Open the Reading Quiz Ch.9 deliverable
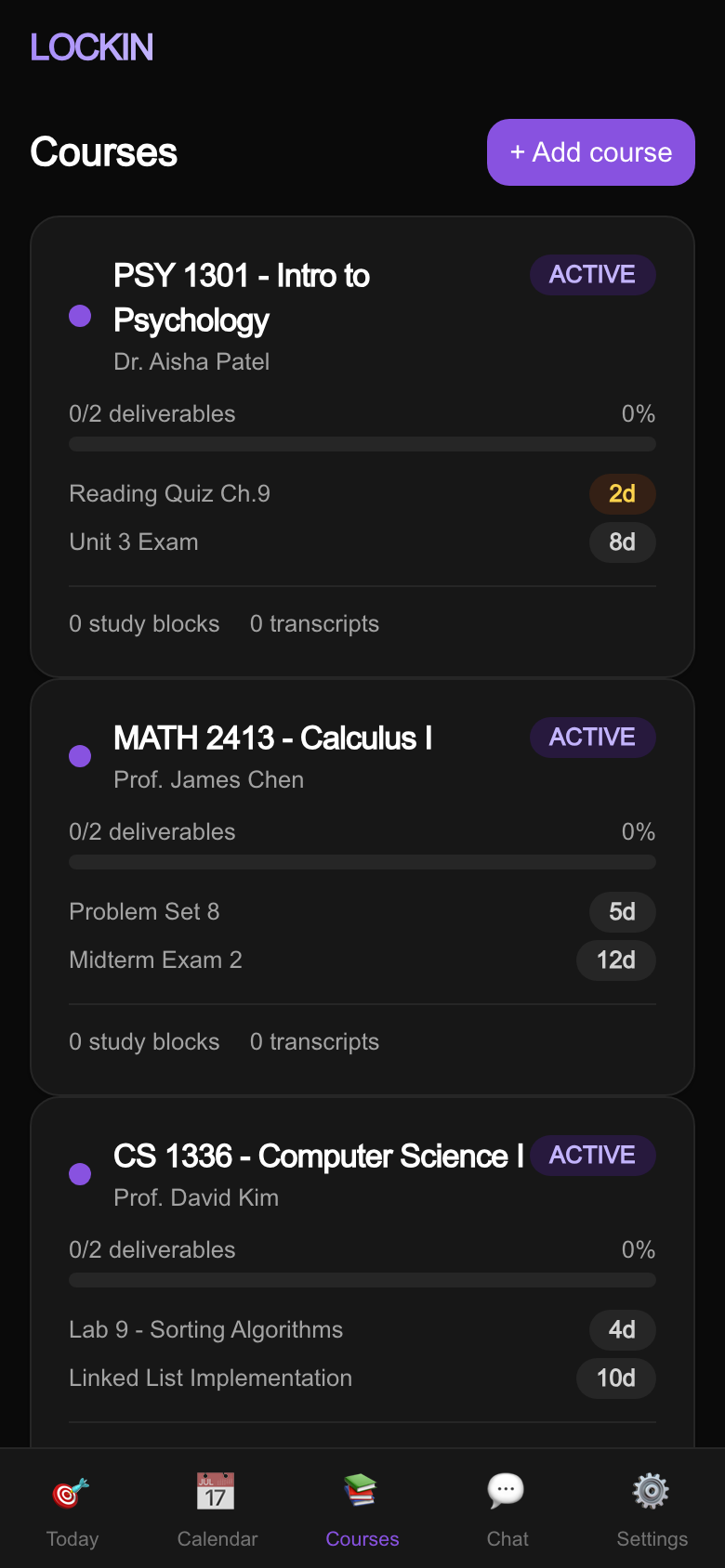Image resolution: width=725 pixels, height=1568 pixels. coord(169,493)
